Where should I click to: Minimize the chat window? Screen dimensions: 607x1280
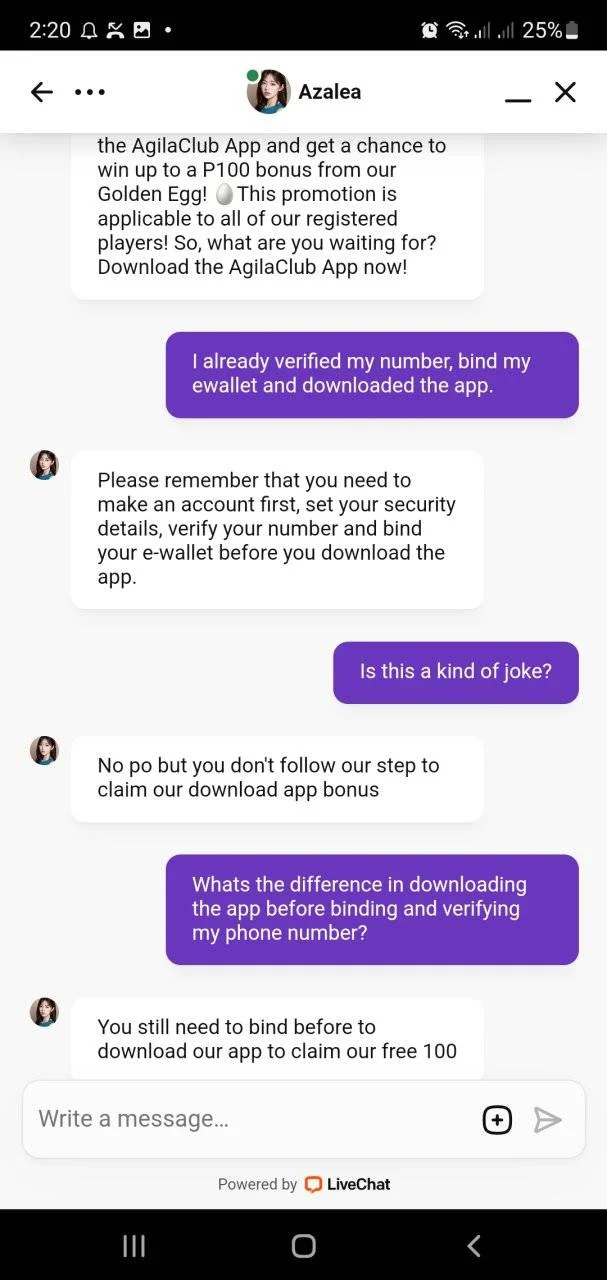517,96
